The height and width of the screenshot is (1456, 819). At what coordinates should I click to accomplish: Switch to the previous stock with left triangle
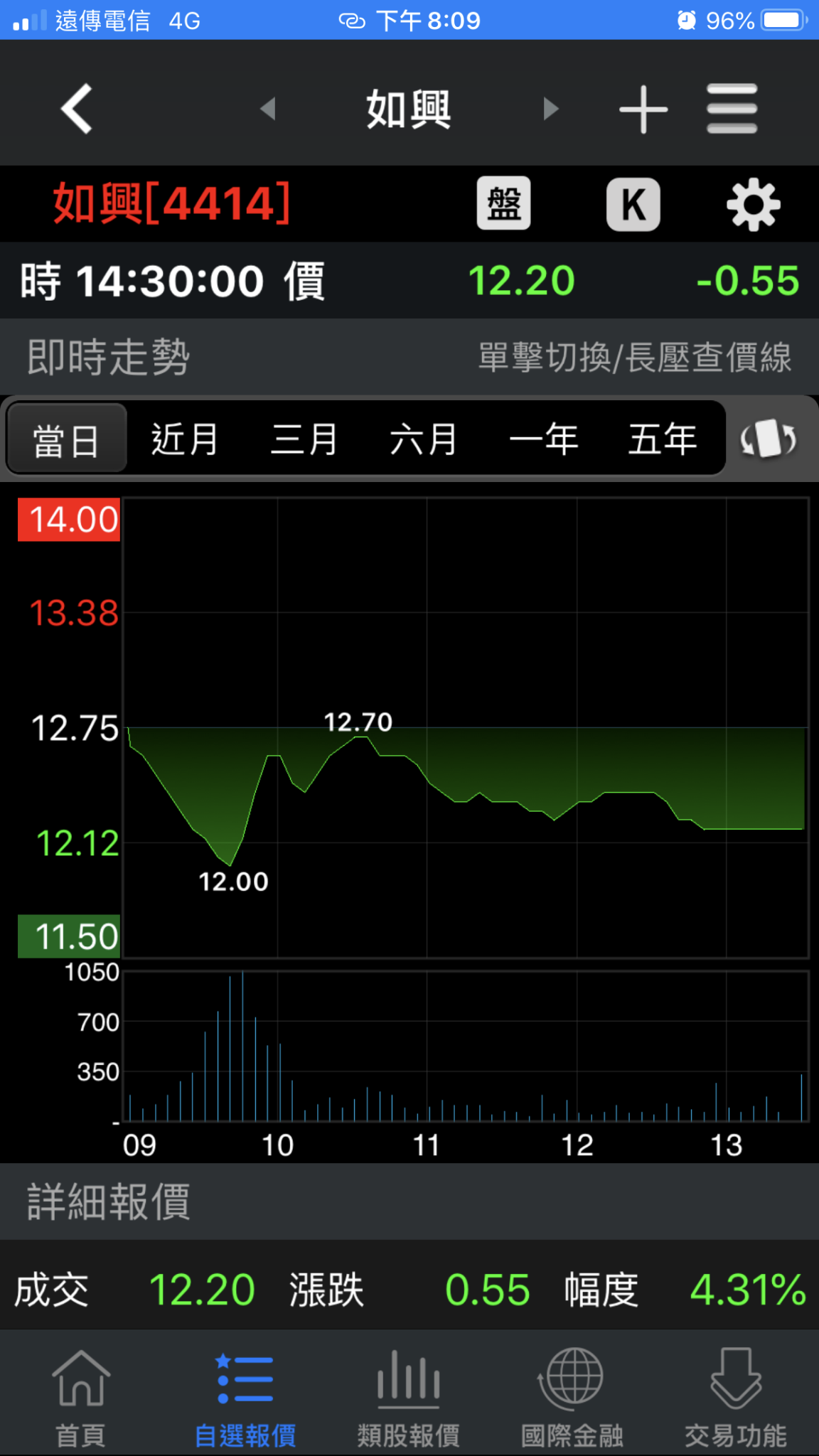pyautogui.click(x=268, y=109)
